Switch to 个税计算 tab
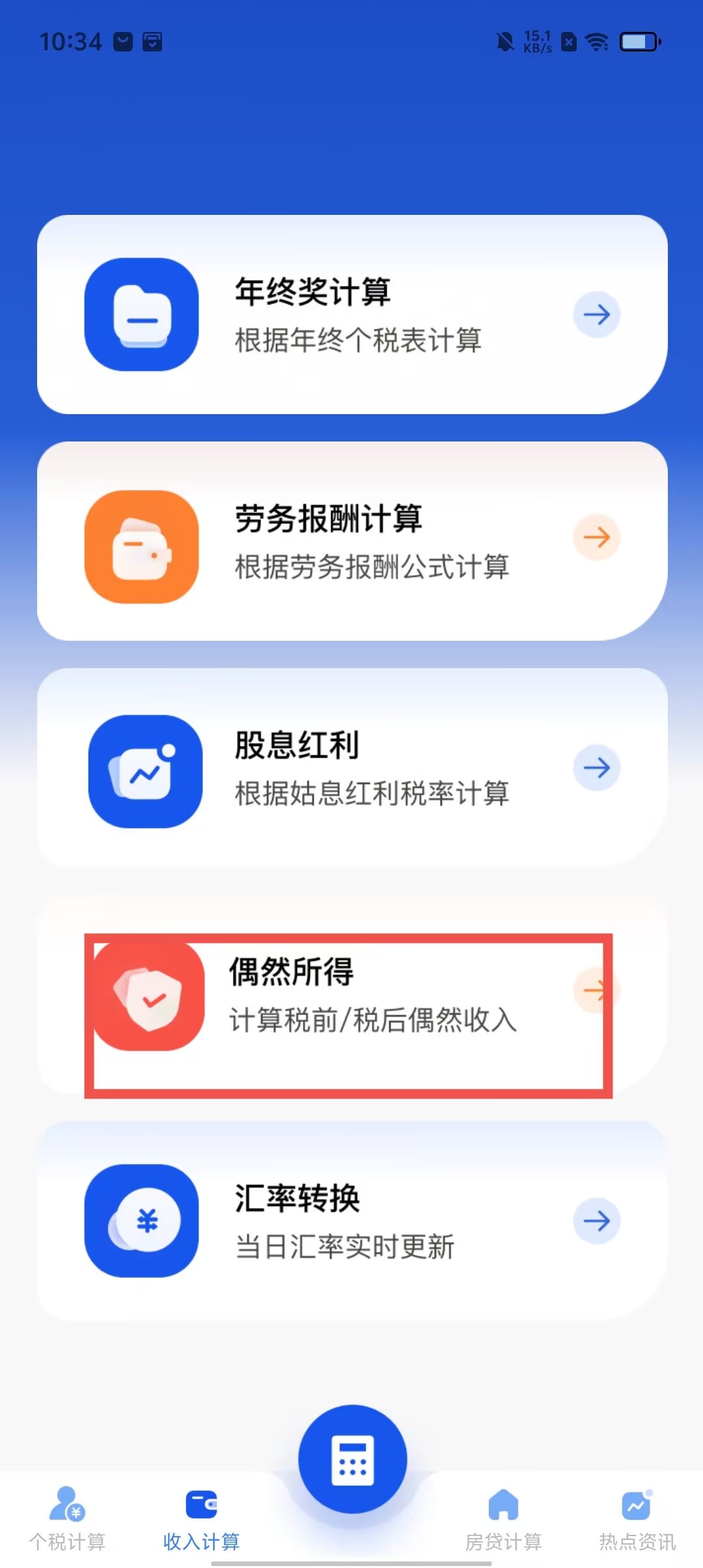This screenshot has height=1568, width=703. click(68, 1518)
